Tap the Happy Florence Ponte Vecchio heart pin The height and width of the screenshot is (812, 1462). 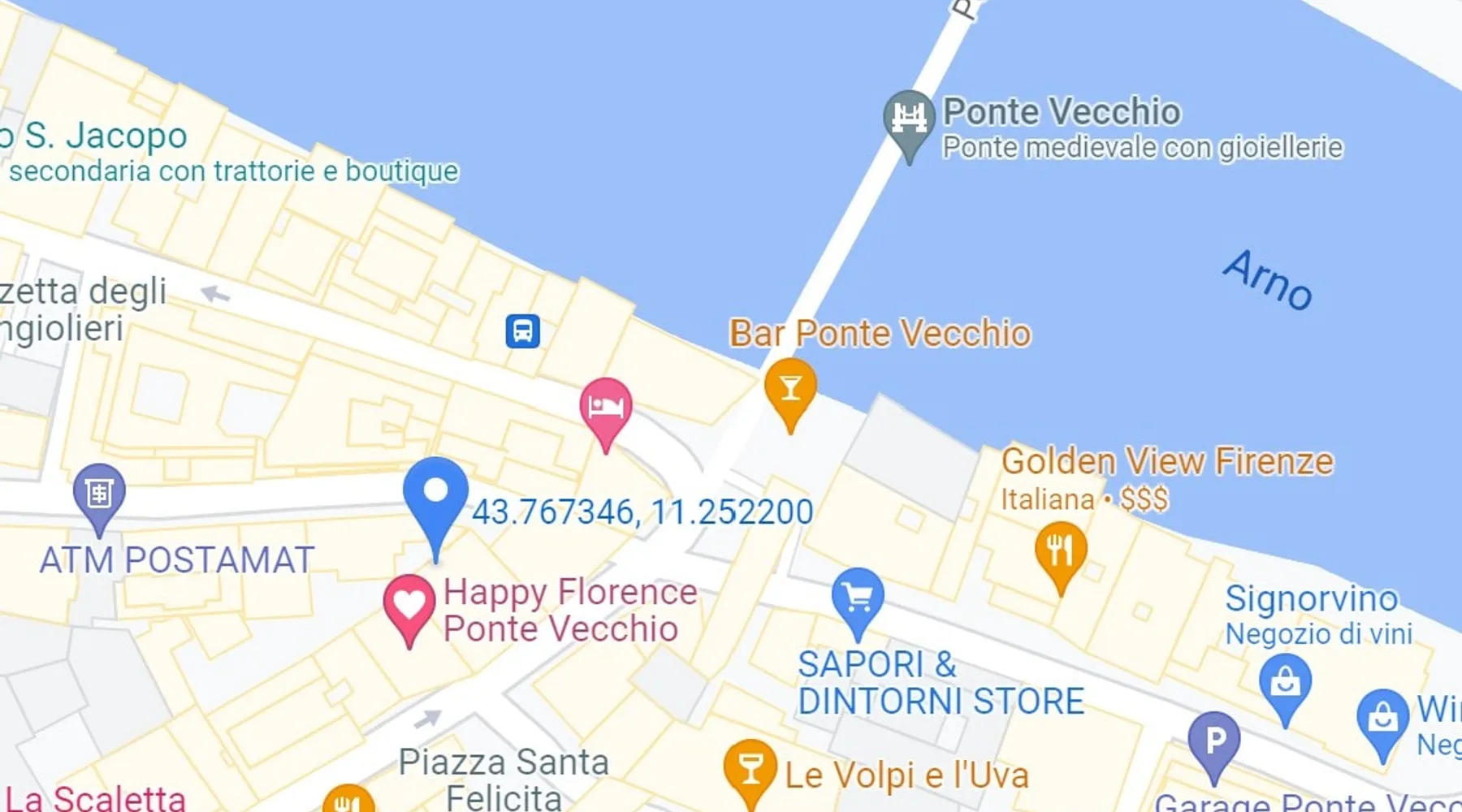pos(409,604)
